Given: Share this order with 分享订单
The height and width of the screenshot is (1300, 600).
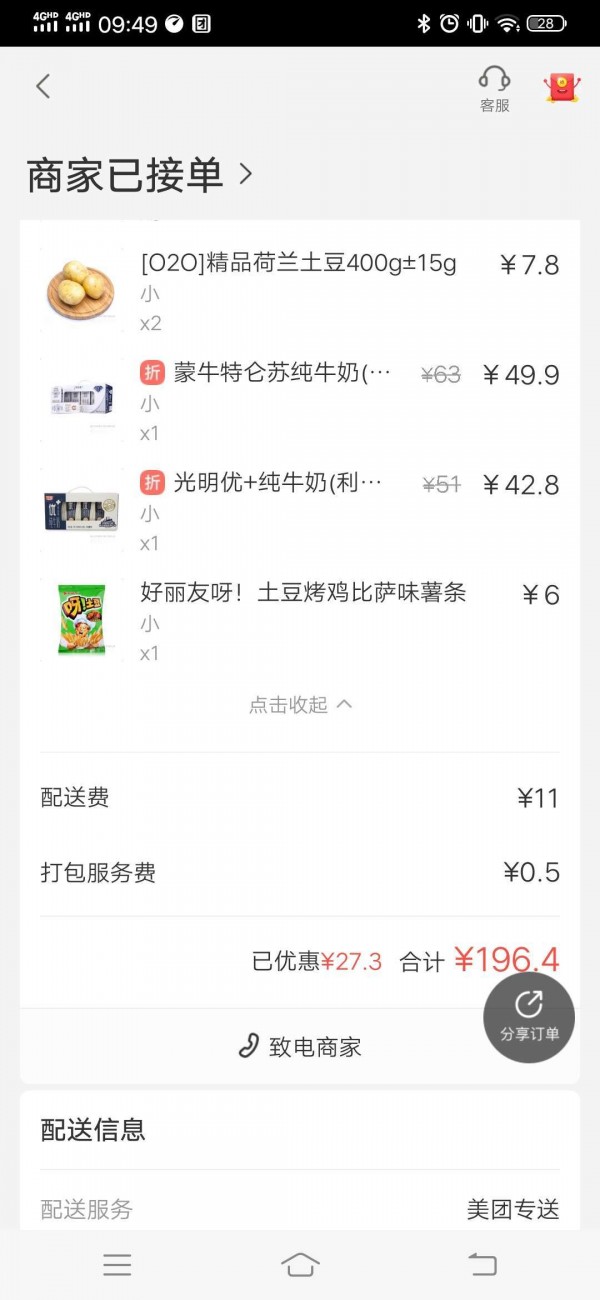Looking at the screenshot, I should point(529,1019).
